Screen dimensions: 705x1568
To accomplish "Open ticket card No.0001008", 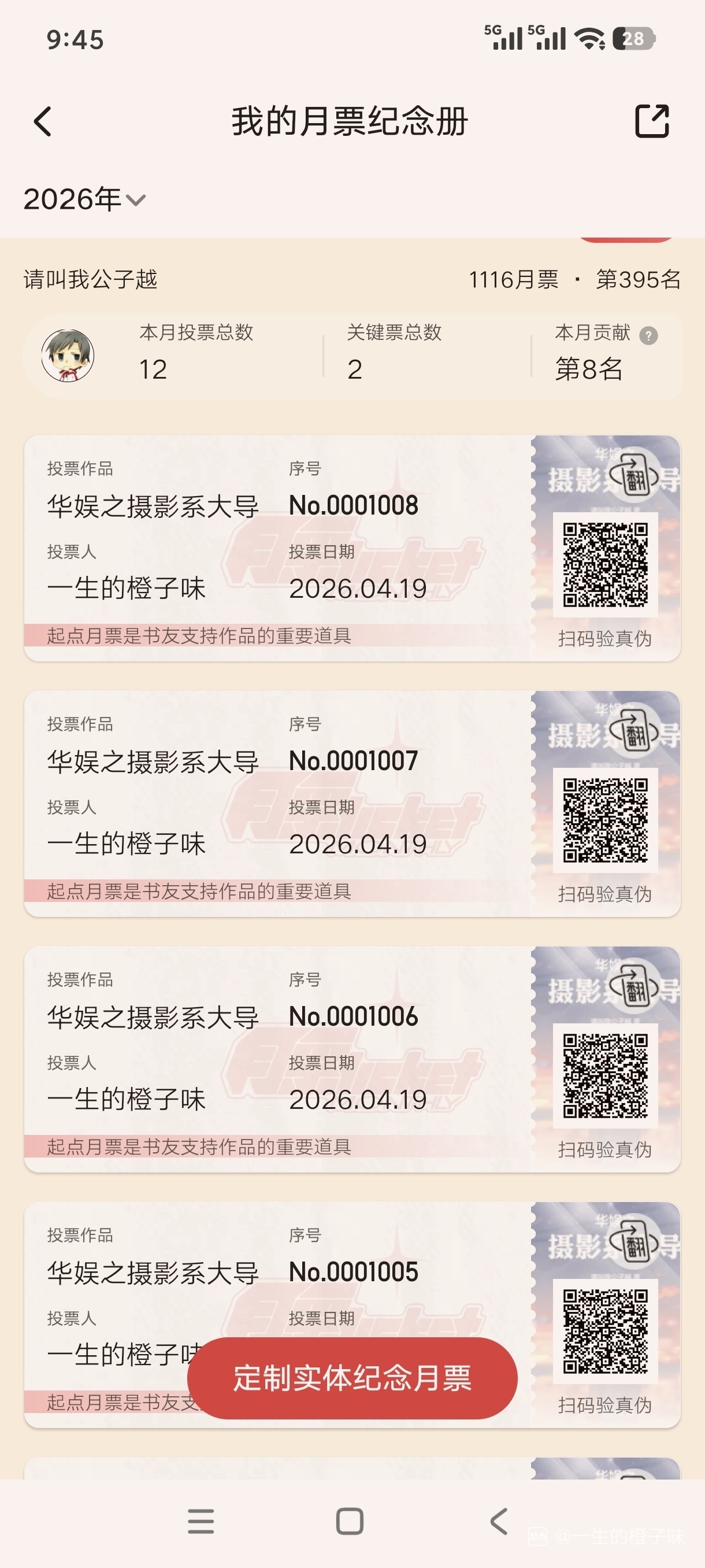I will (352, 548).
